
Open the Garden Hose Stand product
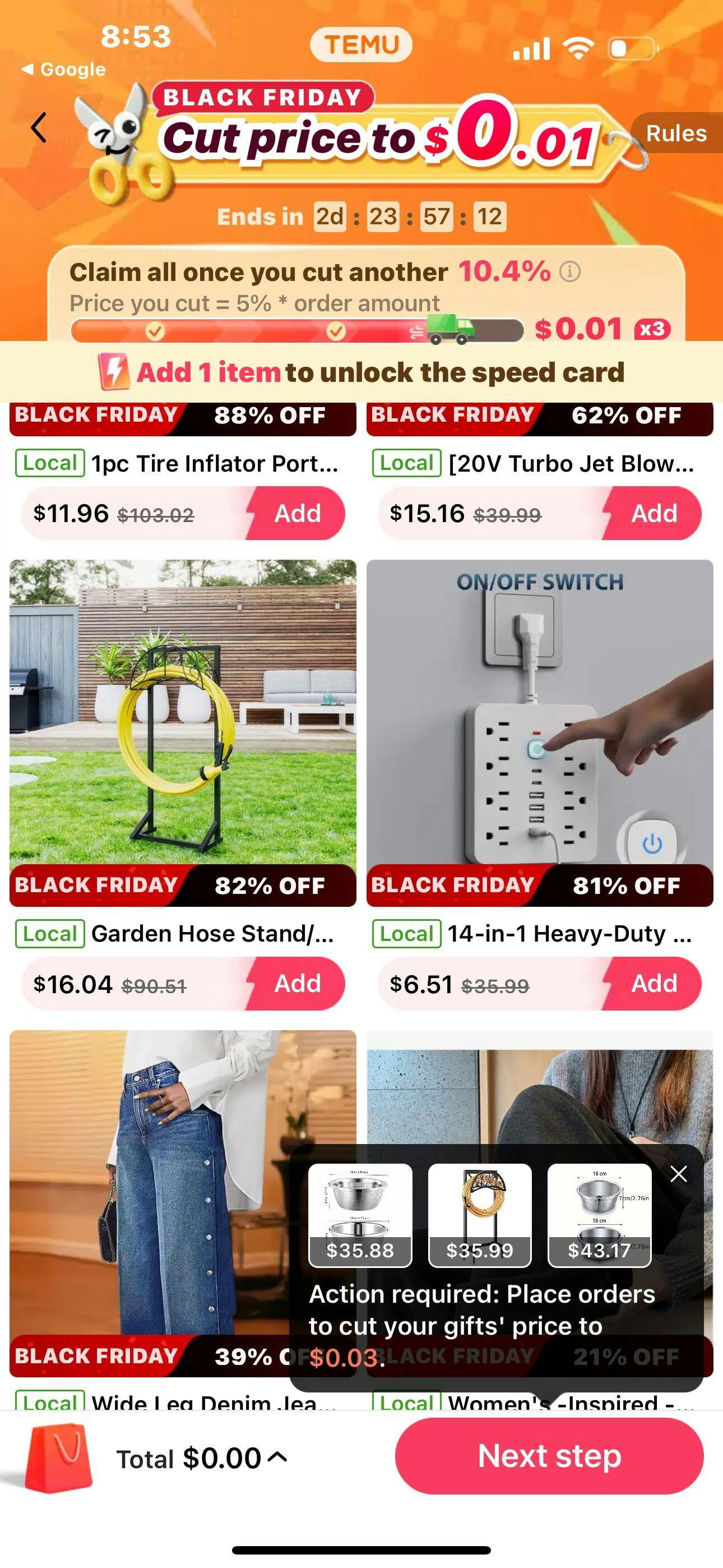[x=183, y=711]
